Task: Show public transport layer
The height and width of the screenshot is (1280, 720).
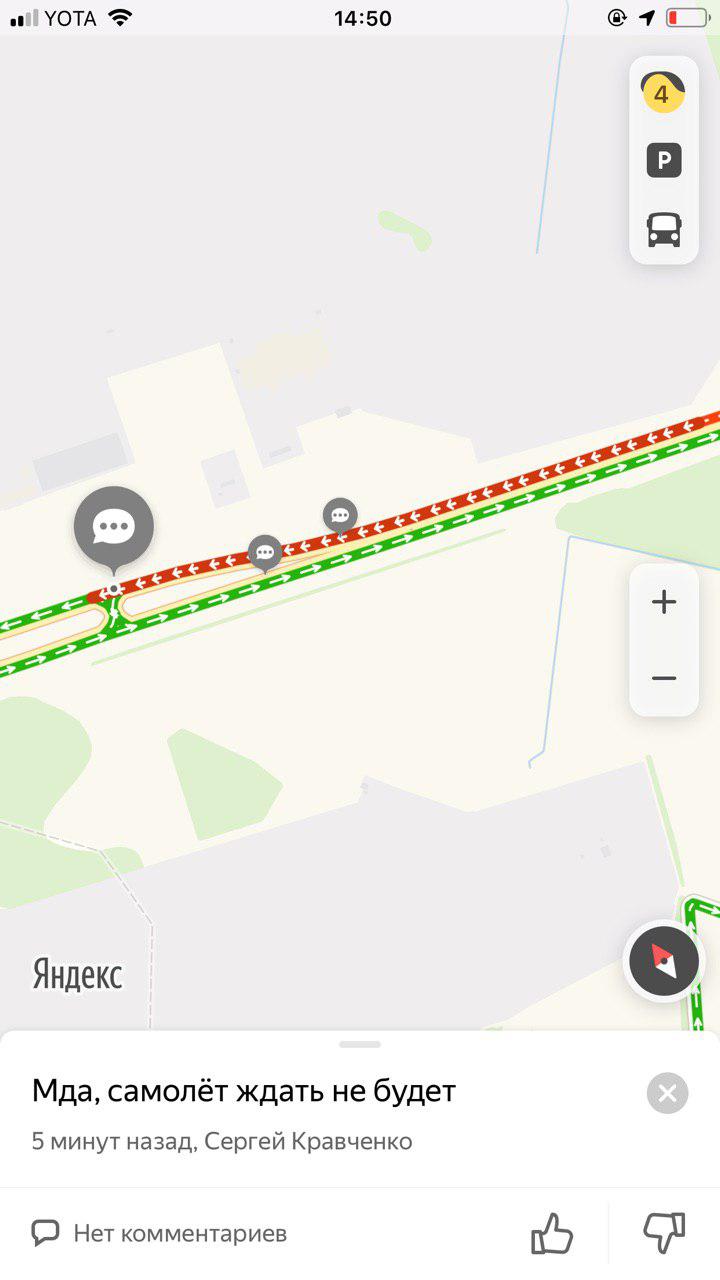Action: coord(663,229)
